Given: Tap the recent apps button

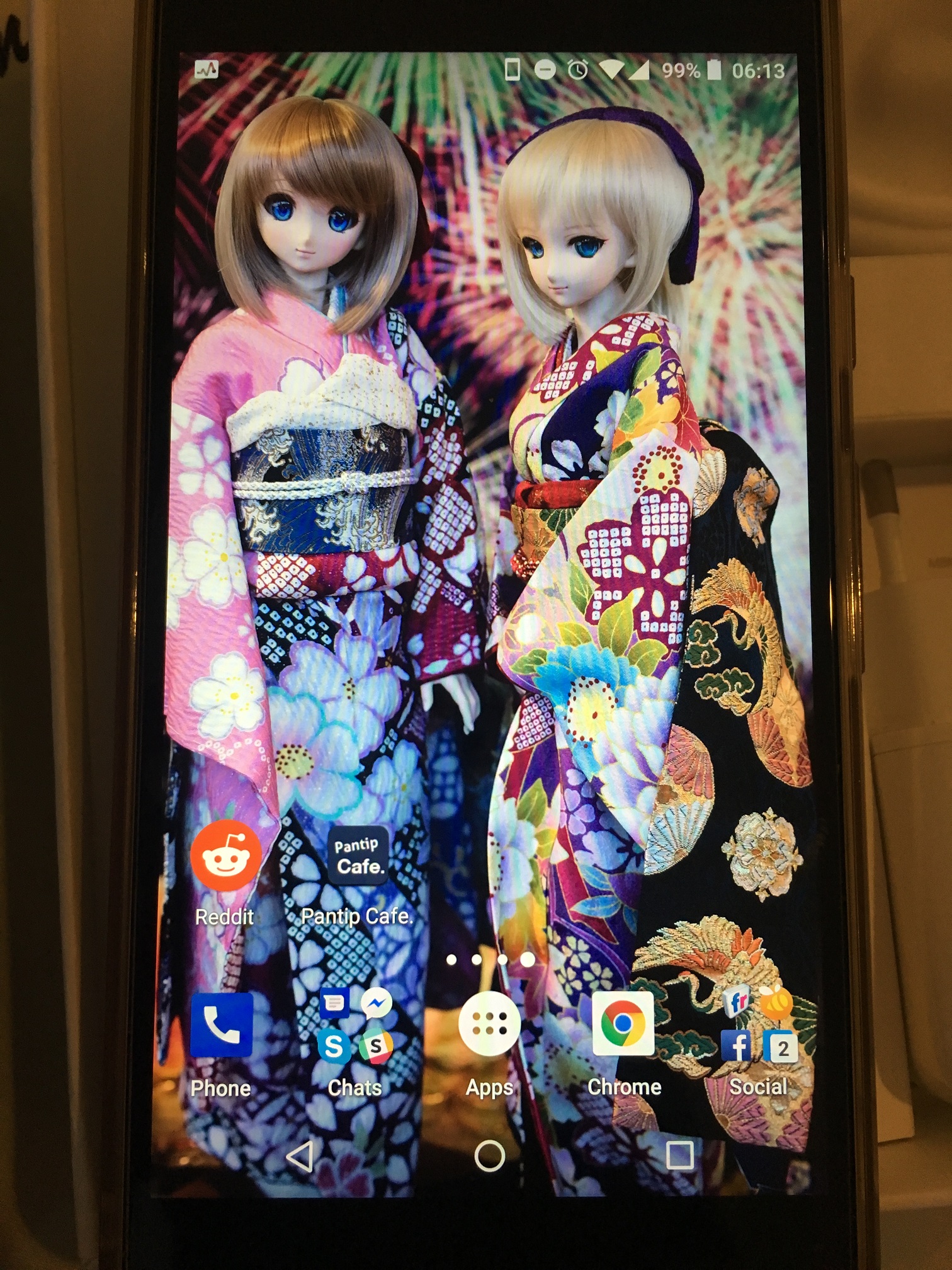Looking at the screenshot, I should point(679,1155).
